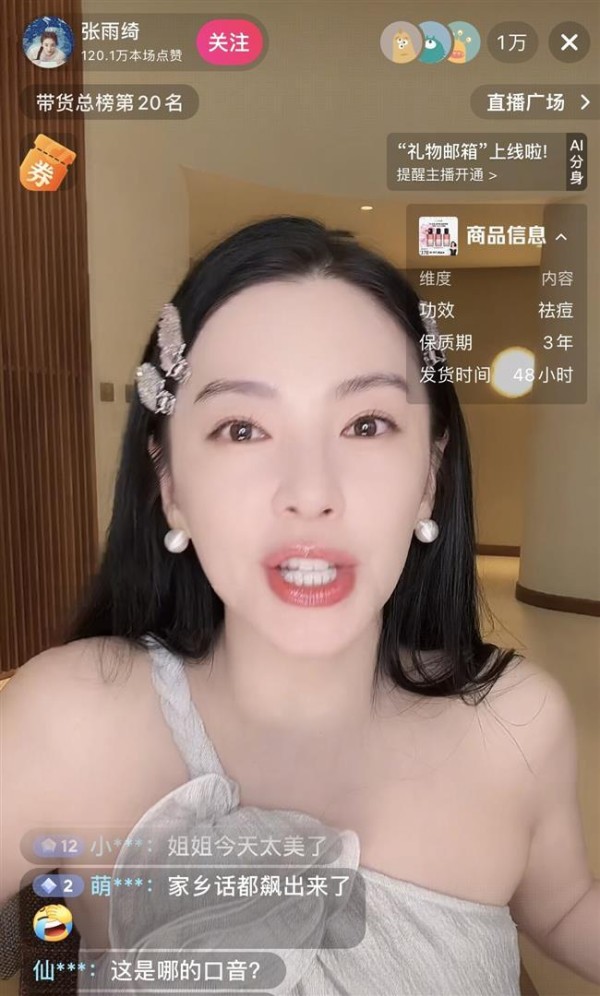Tap the 关注 follow button
Viewport: 600px width, 996px height.
228,42
